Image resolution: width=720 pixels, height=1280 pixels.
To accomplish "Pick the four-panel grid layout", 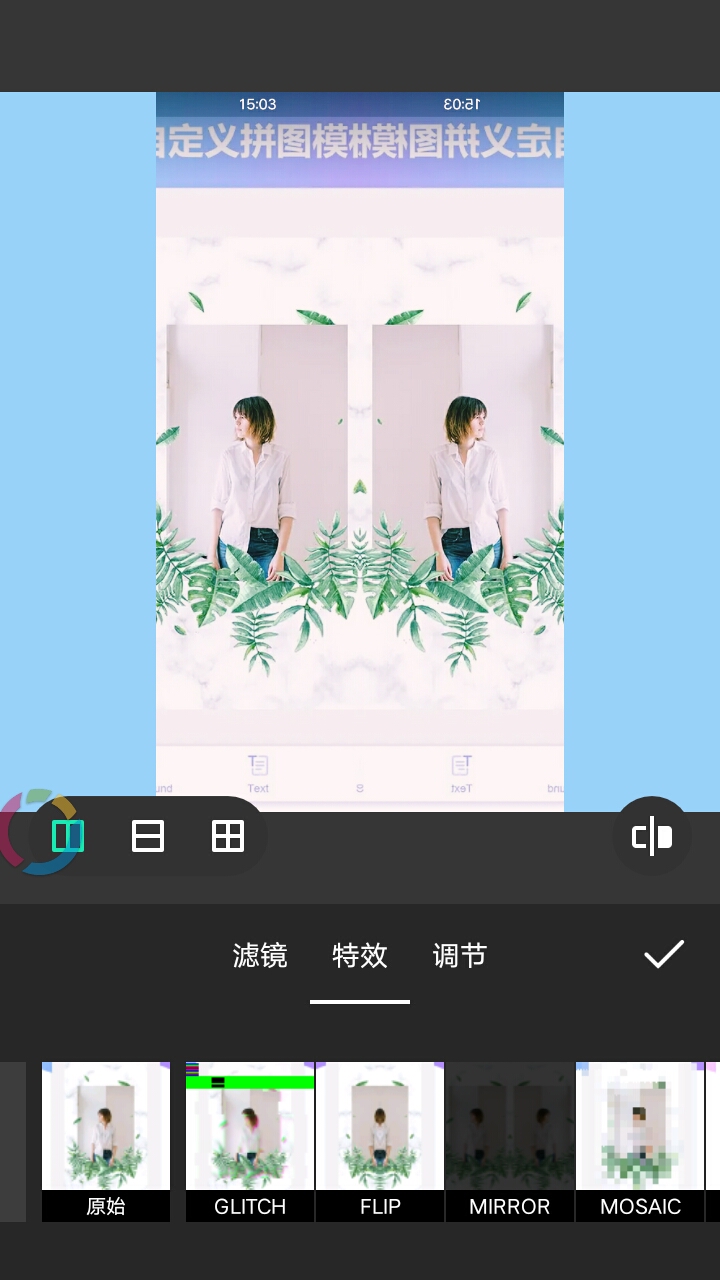I will [x=228, y=836].
